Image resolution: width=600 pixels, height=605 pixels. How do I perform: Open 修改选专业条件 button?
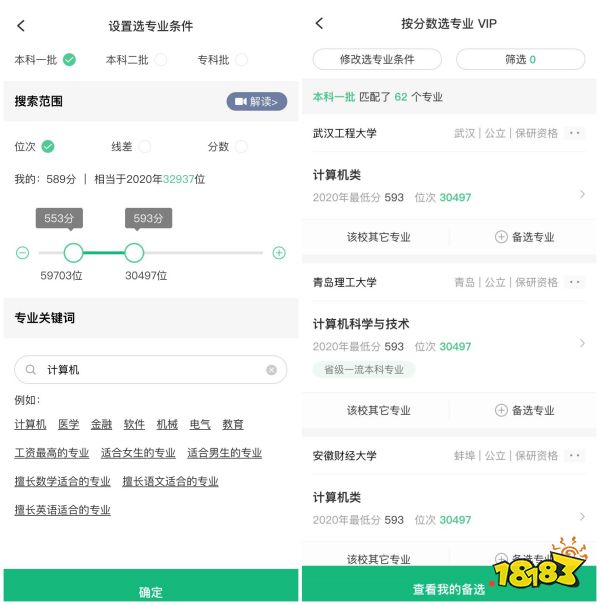click(x=377, y=59)
